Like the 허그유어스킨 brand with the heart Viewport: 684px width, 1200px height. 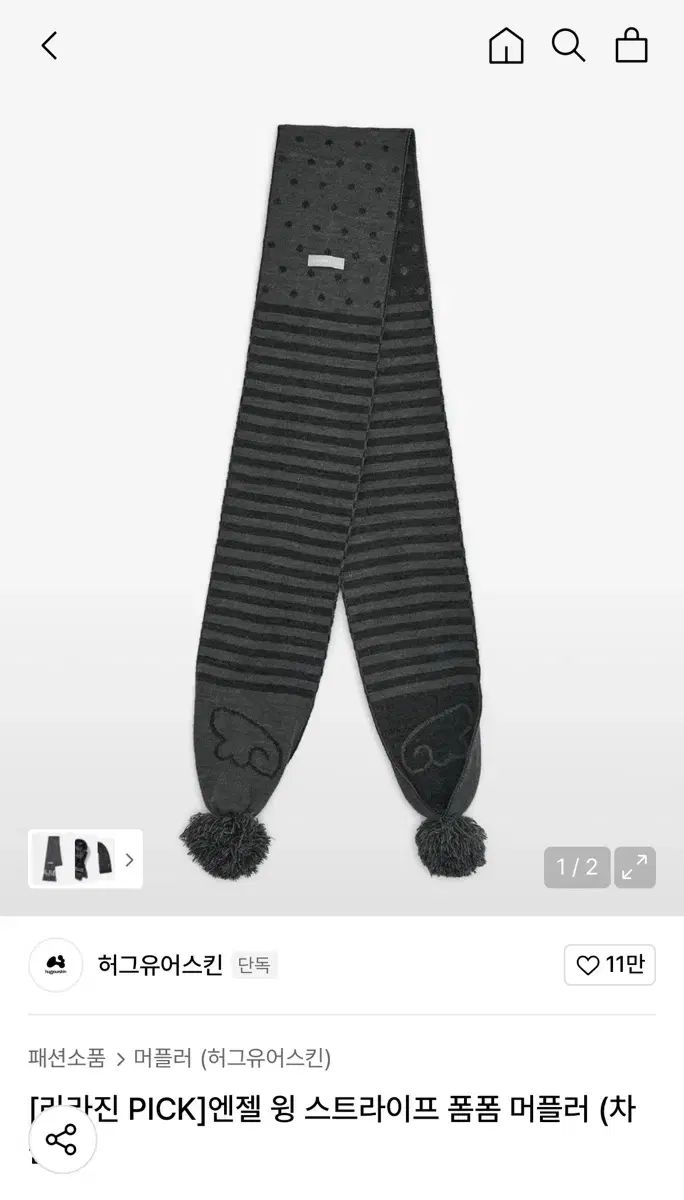(x=610, y=965)
